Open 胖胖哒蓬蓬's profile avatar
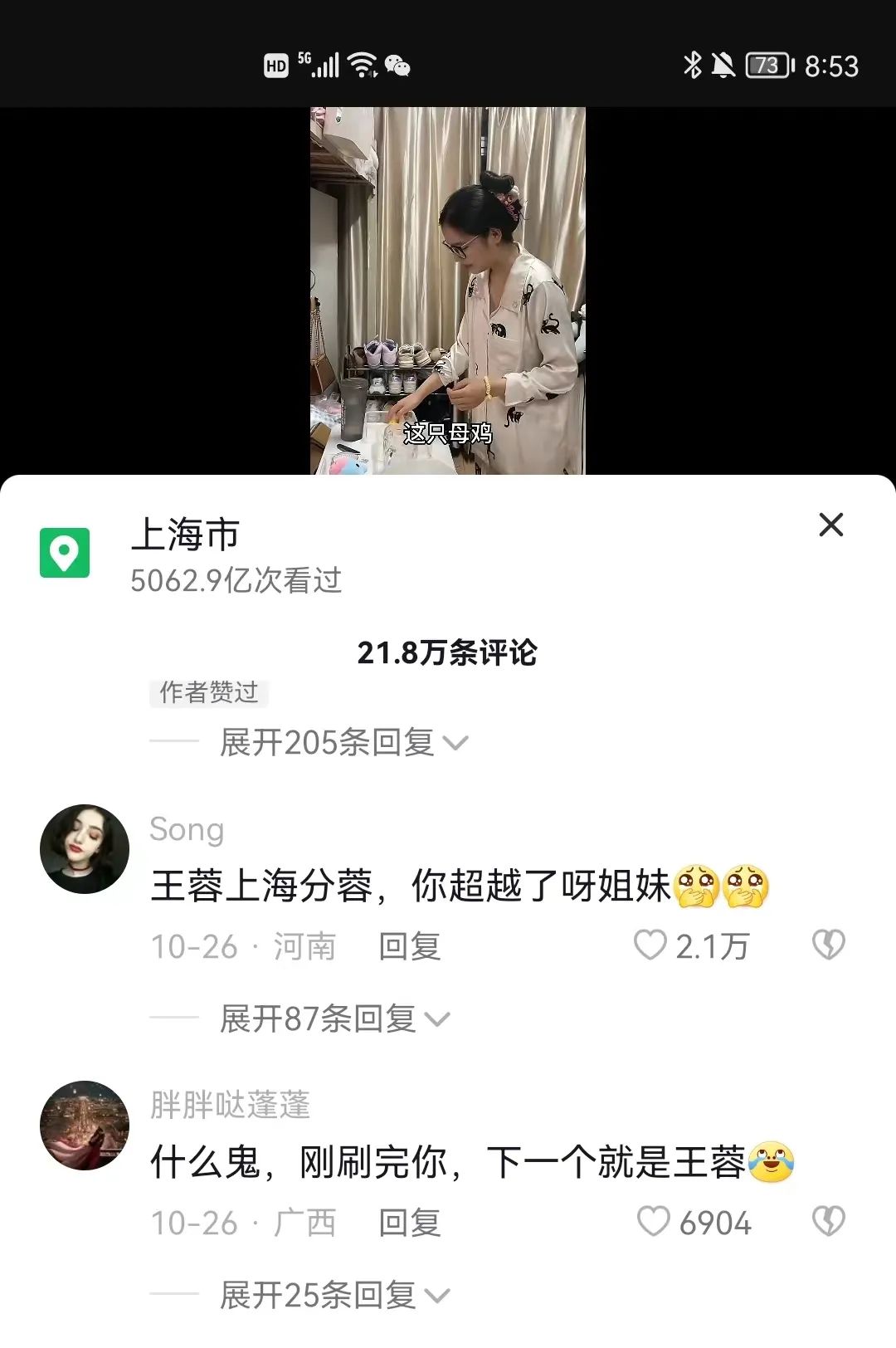The height and width of the screenshot is (1348, 896). (x=85, y=1125)
